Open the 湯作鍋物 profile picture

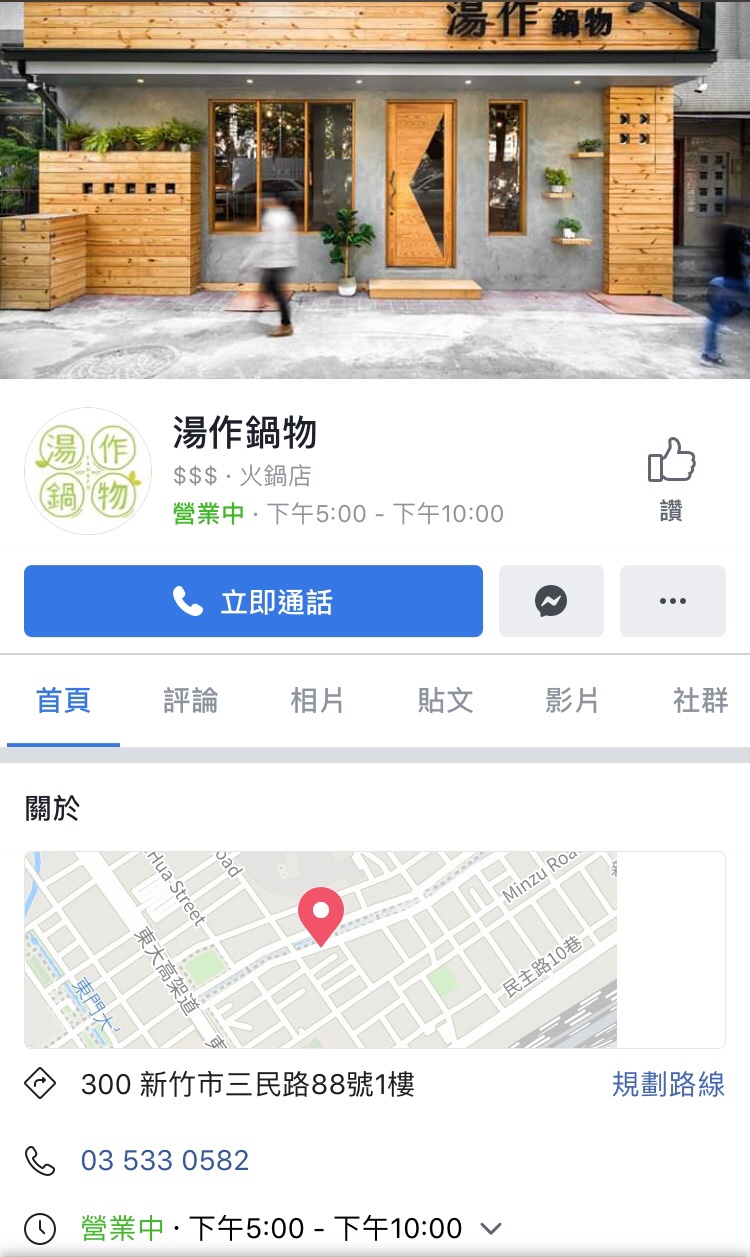click(x=88, y=471)
